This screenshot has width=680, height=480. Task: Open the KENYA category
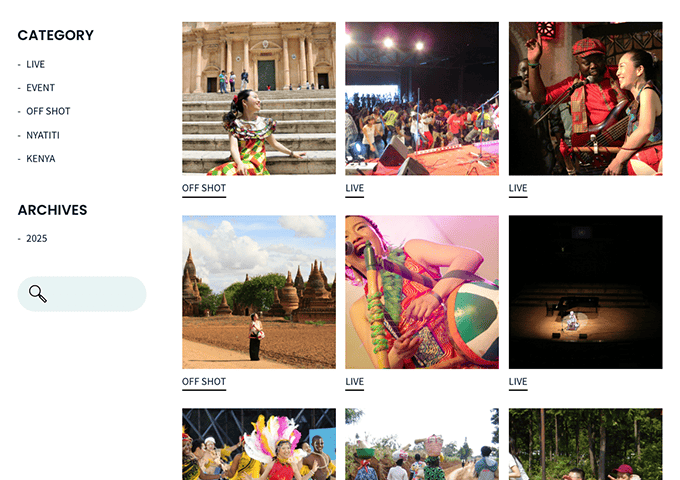pos(41,159)
